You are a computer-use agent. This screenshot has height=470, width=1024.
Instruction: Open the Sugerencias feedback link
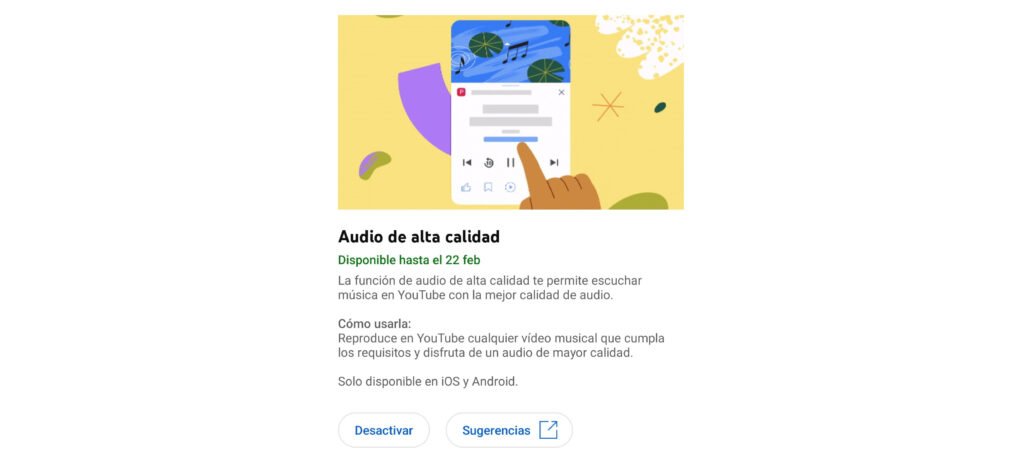pos(509,430)
